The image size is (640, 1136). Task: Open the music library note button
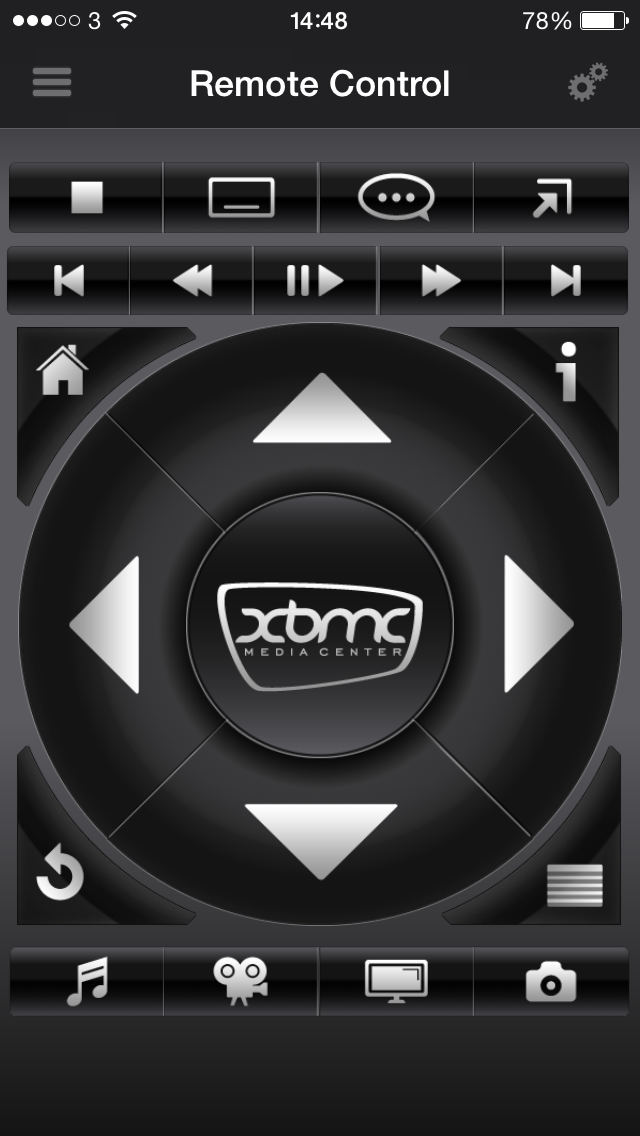click(x=86, y=982)
